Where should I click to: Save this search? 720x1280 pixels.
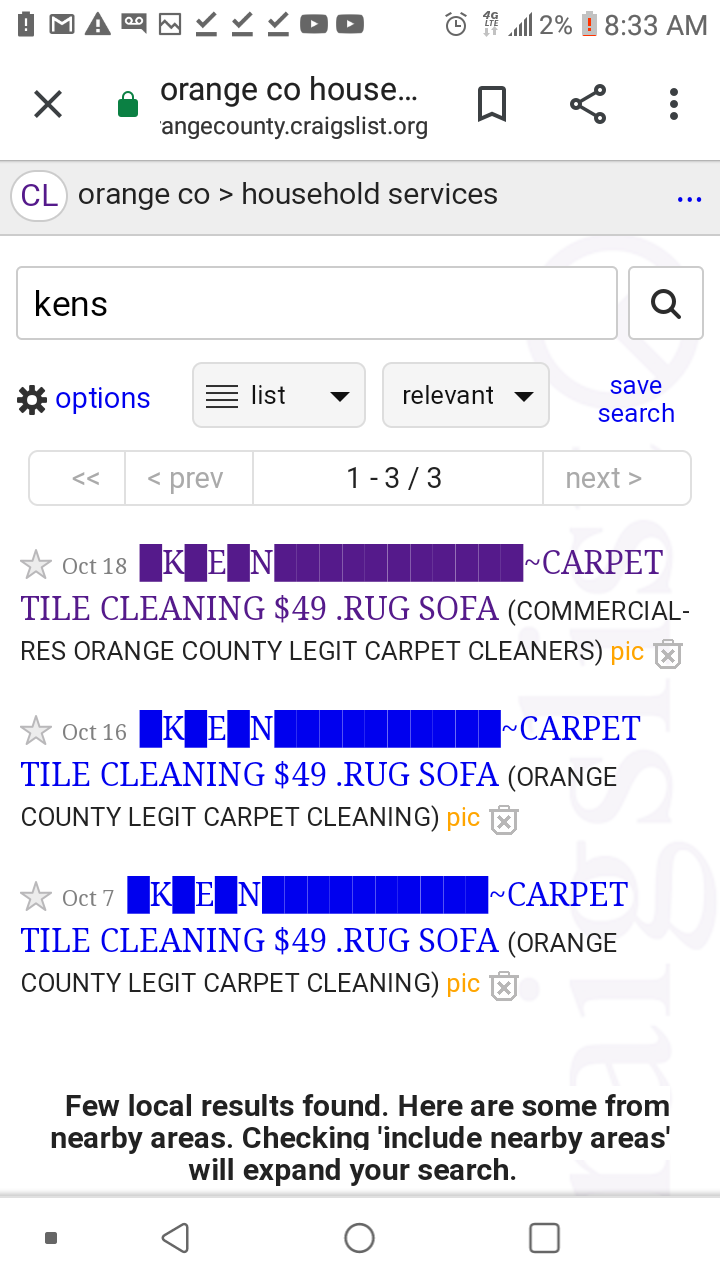[x=636, y=399]
